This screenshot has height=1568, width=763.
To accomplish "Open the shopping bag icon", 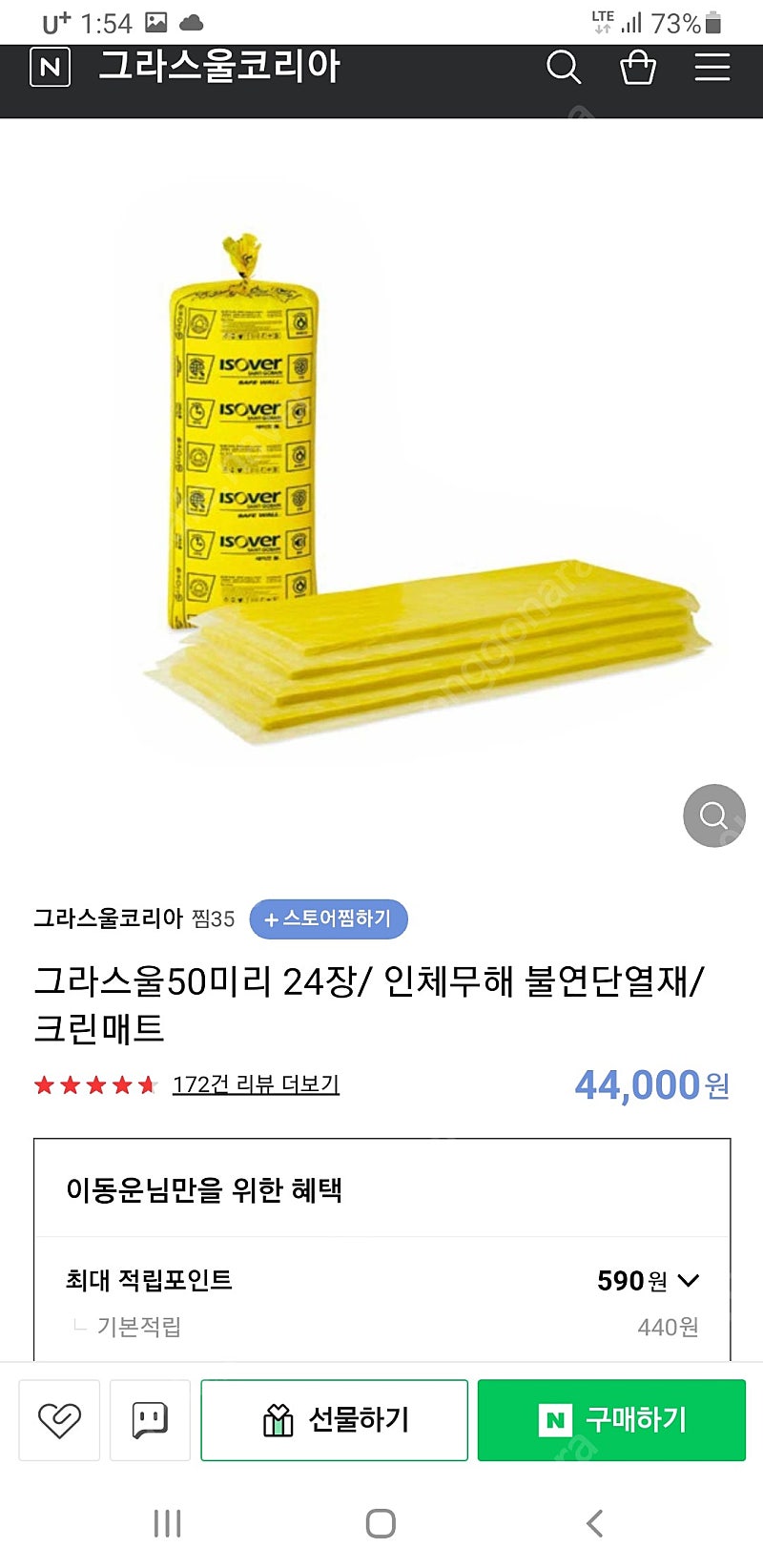I will (639, 70).
